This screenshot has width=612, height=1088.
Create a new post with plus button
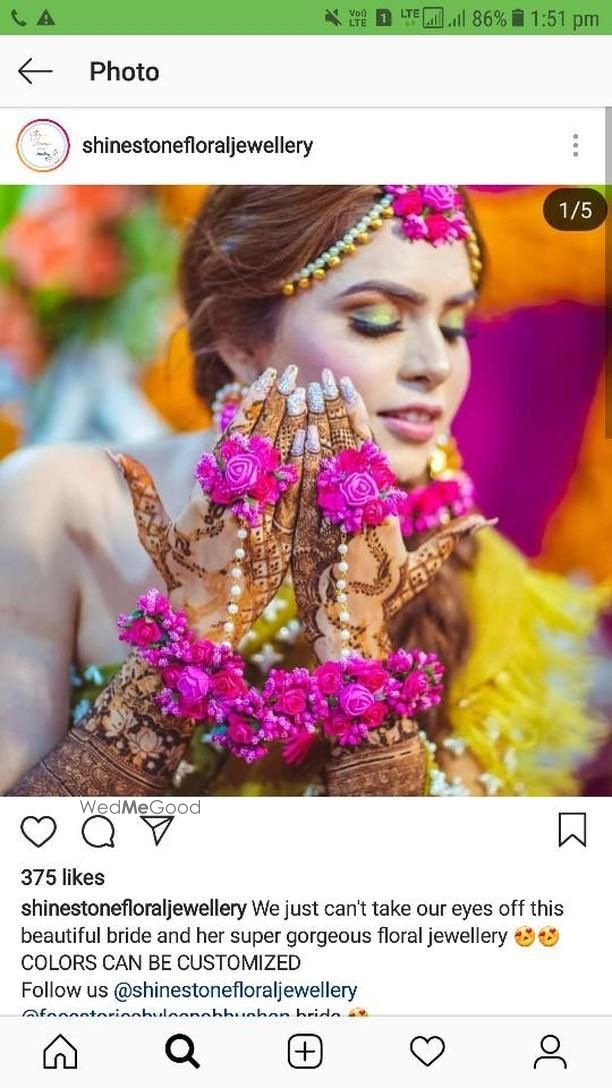(305, 1052)
